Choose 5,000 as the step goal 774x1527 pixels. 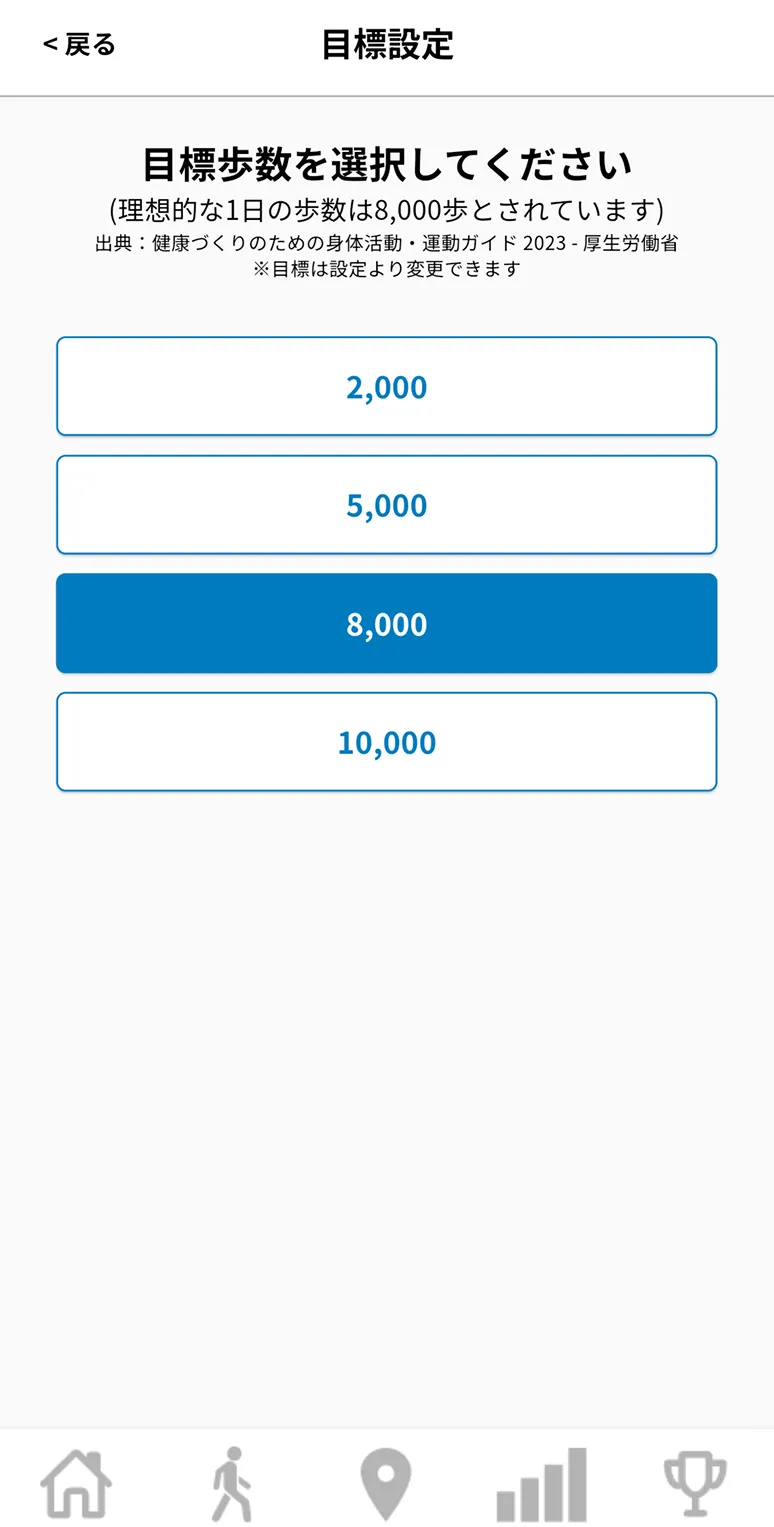(x=386, y=505)
